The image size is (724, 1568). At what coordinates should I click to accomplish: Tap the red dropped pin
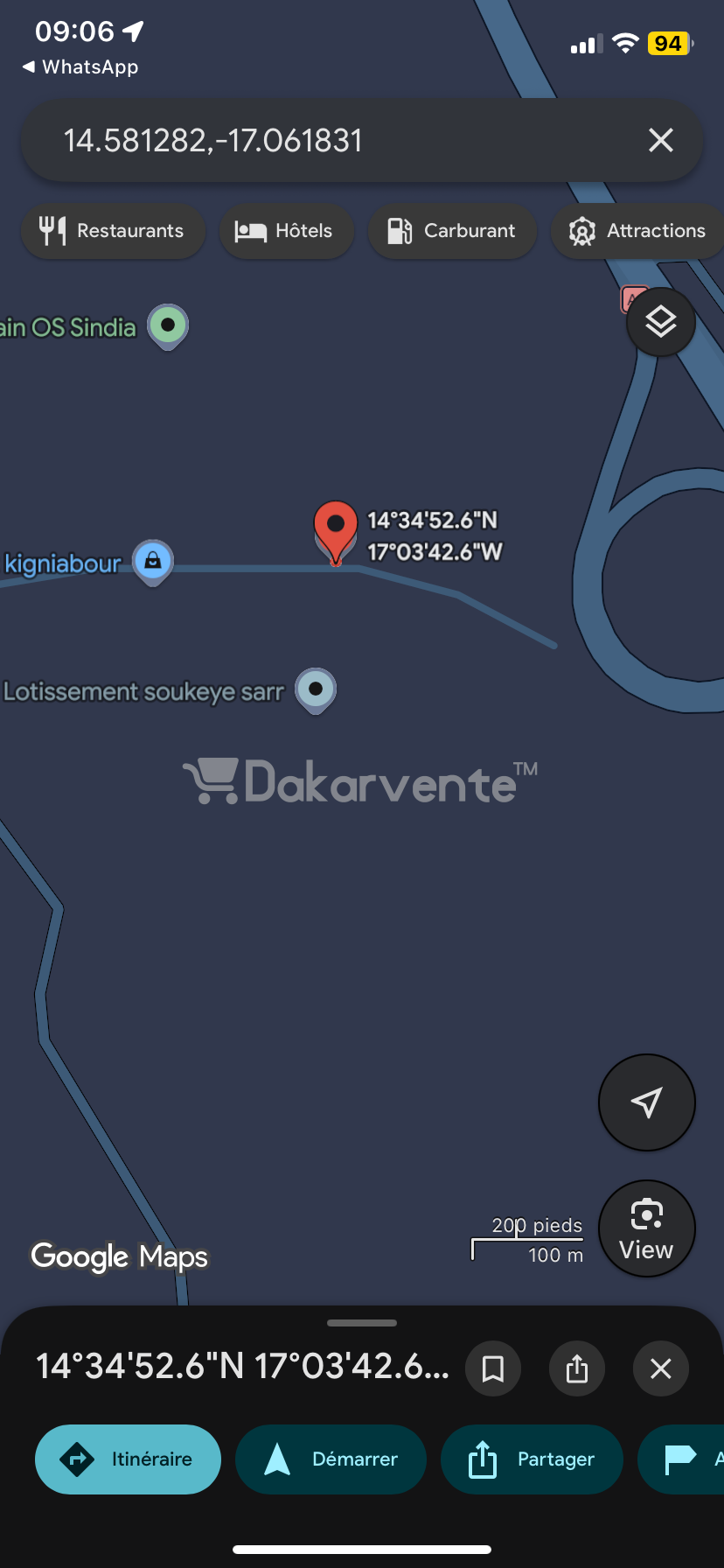(x=336, y=530)
